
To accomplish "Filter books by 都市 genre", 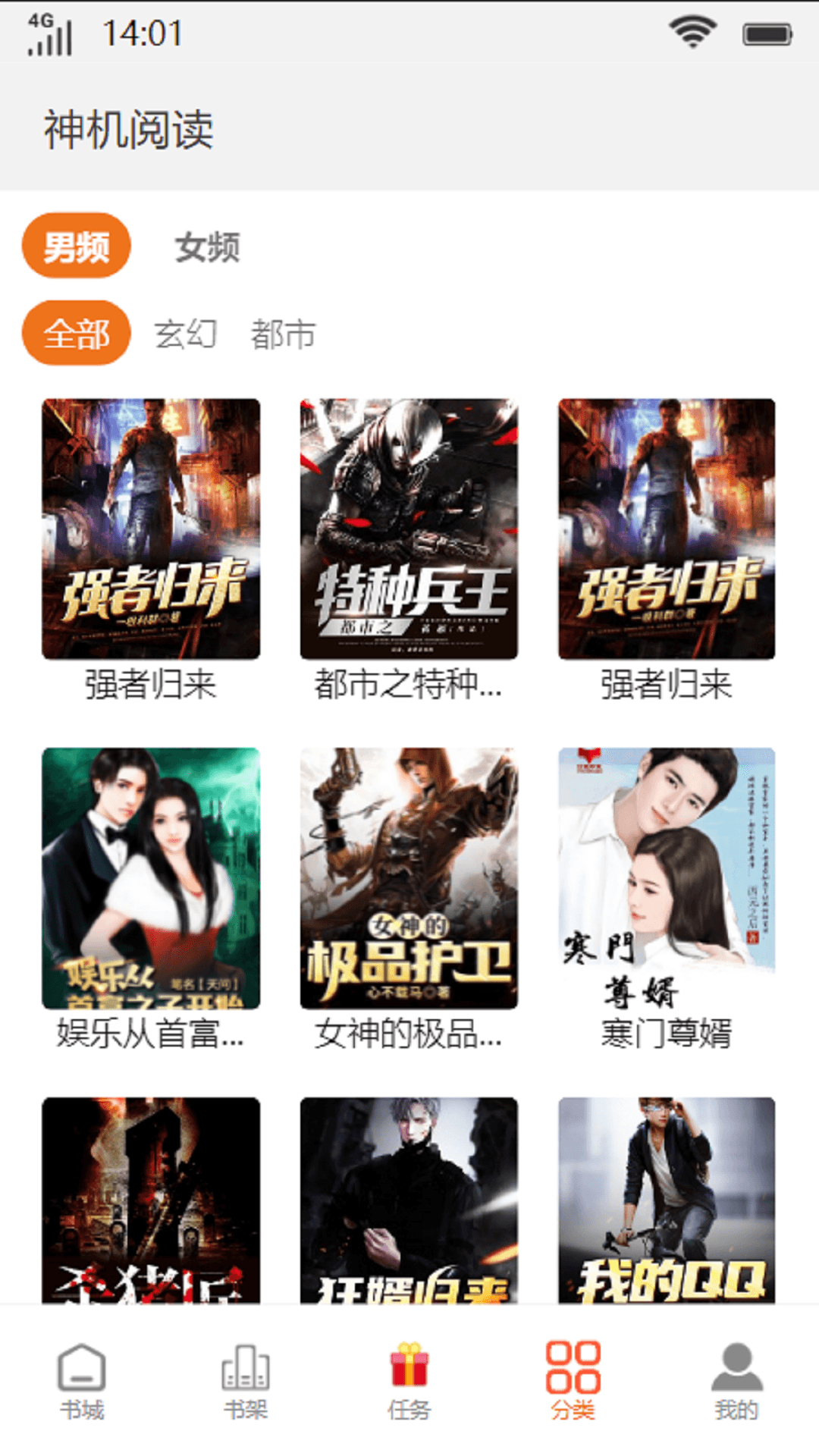I will pyautogui.click(x=283, y=334).
